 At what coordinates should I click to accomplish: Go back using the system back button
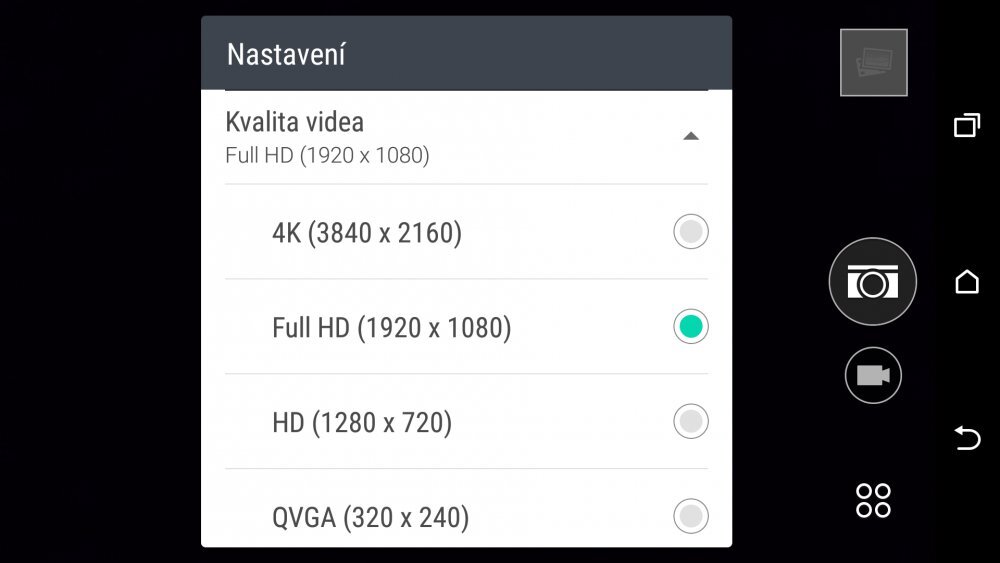[967, 438]
